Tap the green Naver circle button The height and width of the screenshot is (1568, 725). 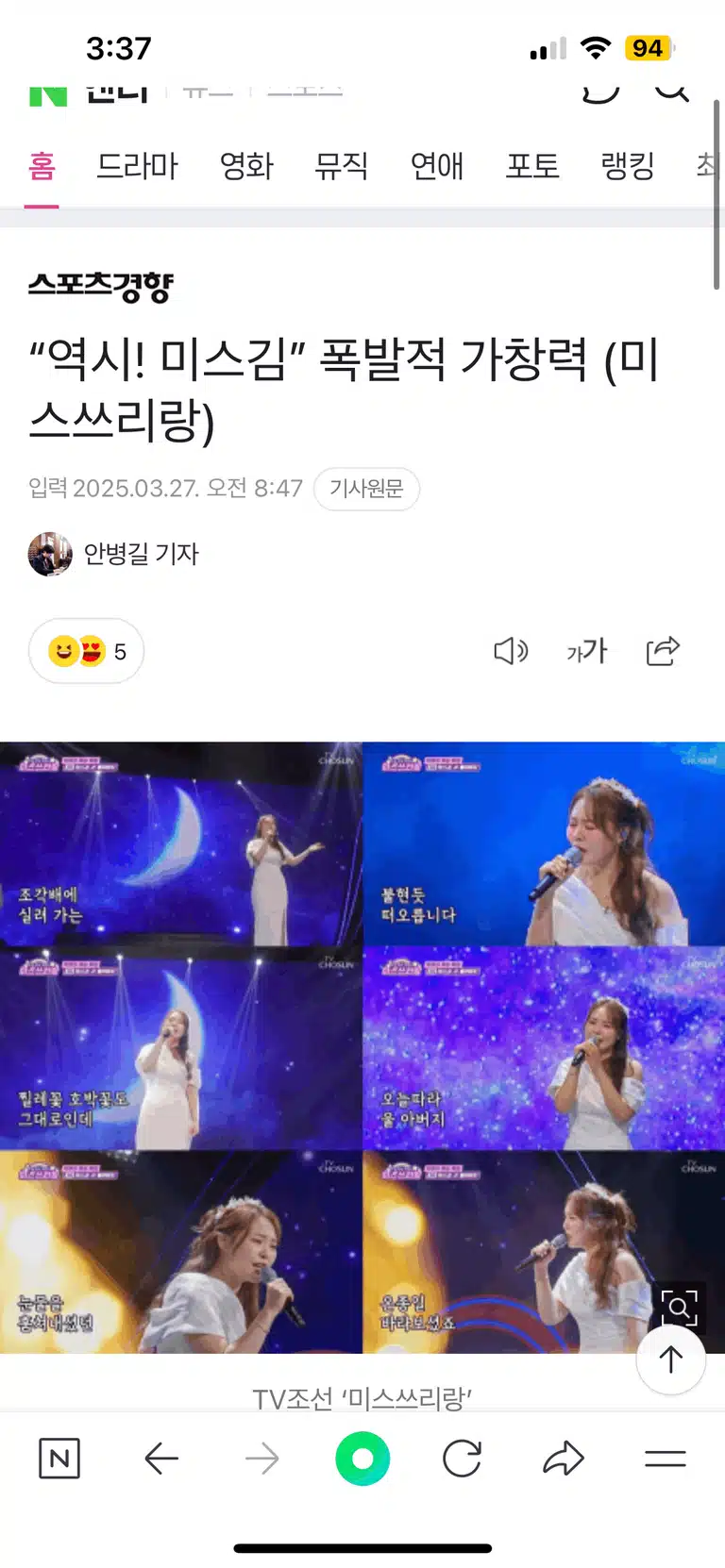click(362, 1459)
